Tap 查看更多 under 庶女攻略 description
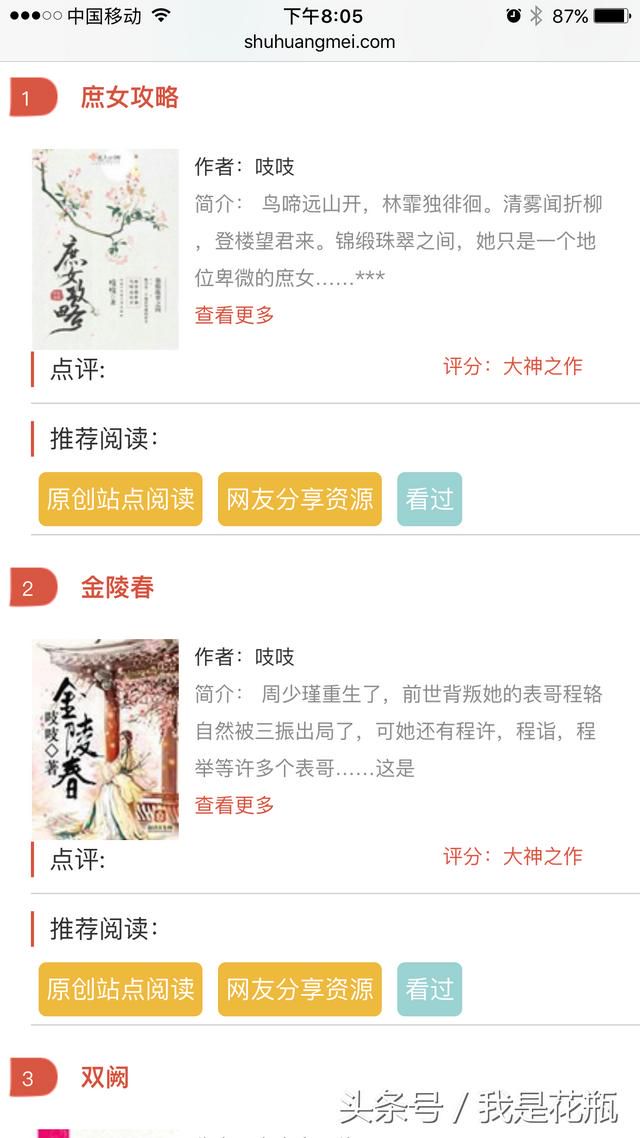The height and width of the screenshot is (1138, 640). (x=234, y=315)
